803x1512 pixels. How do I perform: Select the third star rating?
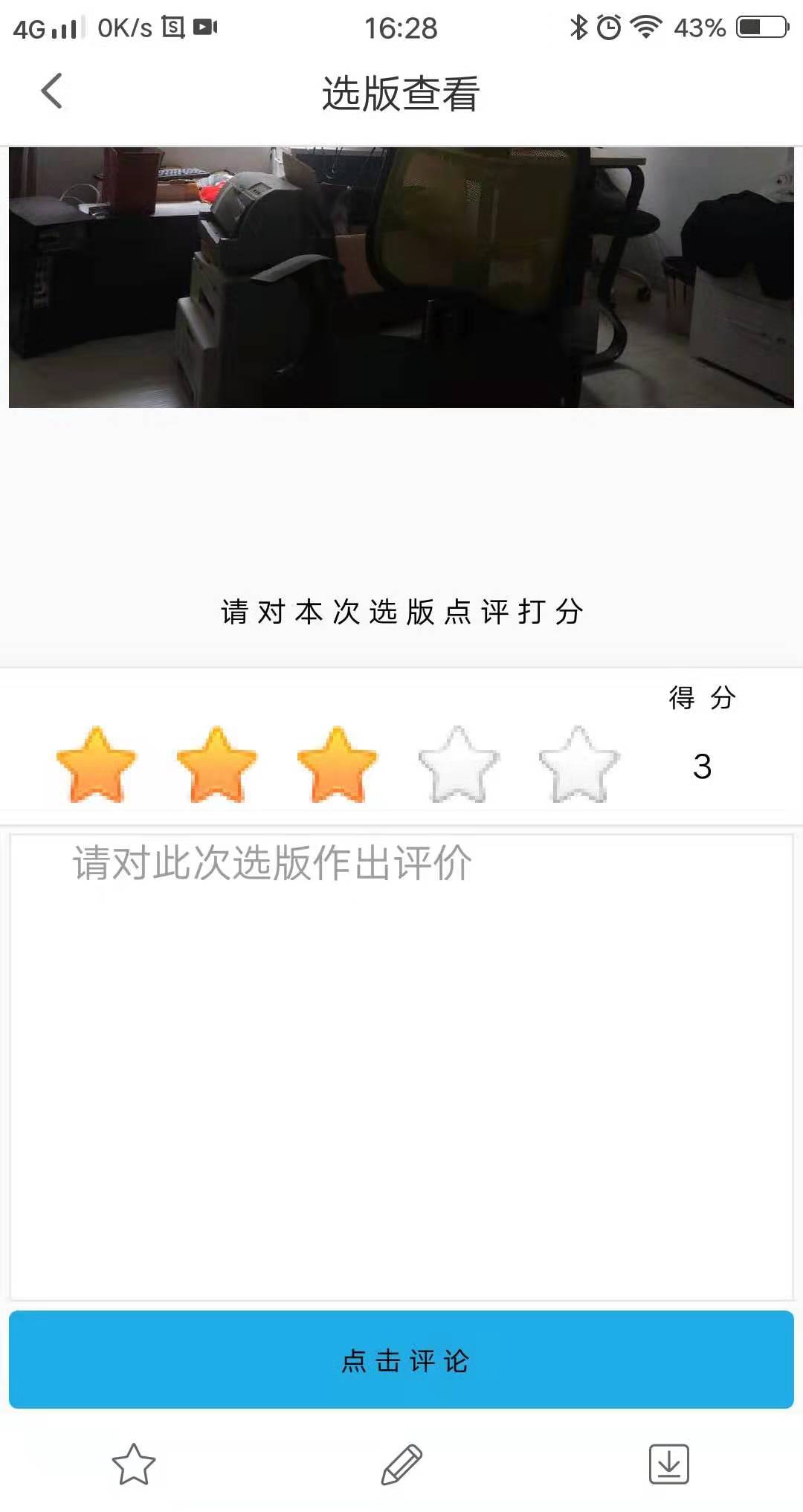tap(338, 765)
